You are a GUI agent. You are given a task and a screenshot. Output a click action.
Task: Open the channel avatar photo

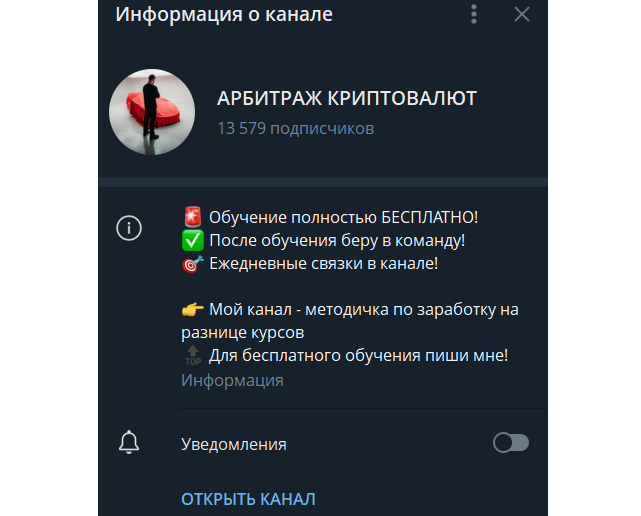pos(151,112)
